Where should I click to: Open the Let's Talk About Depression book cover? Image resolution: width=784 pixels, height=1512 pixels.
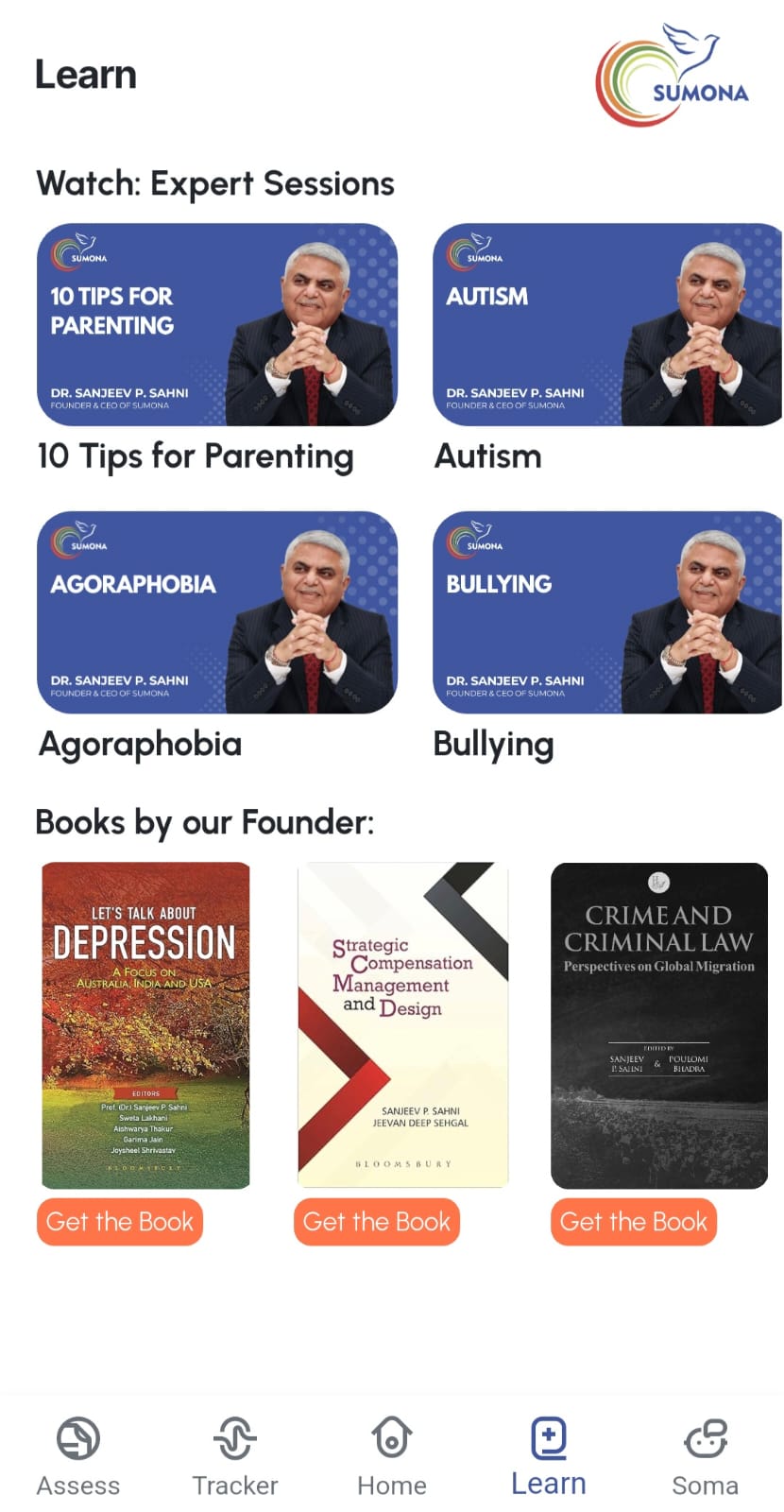(x=145, y=1024)
